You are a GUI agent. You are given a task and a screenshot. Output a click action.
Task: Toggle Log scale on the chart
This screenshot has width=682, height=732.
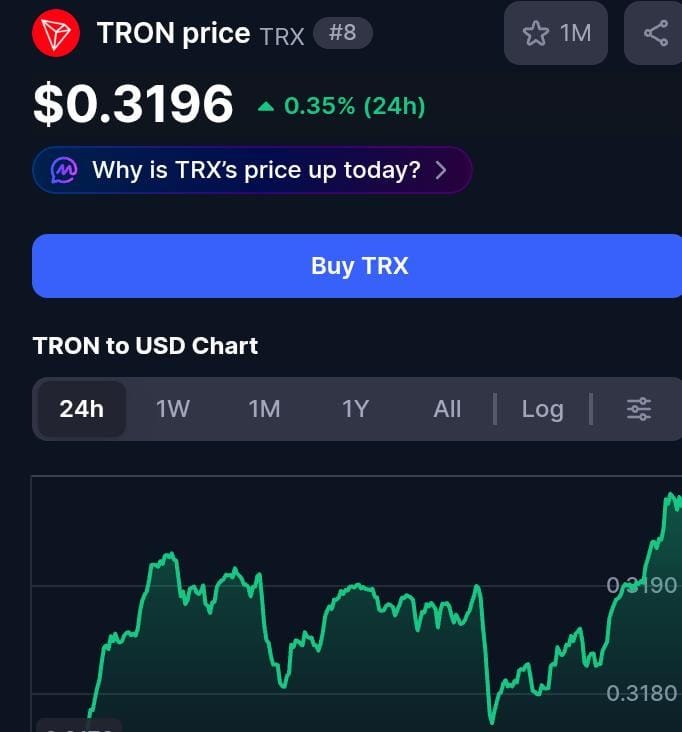click(x=542, y=409)
